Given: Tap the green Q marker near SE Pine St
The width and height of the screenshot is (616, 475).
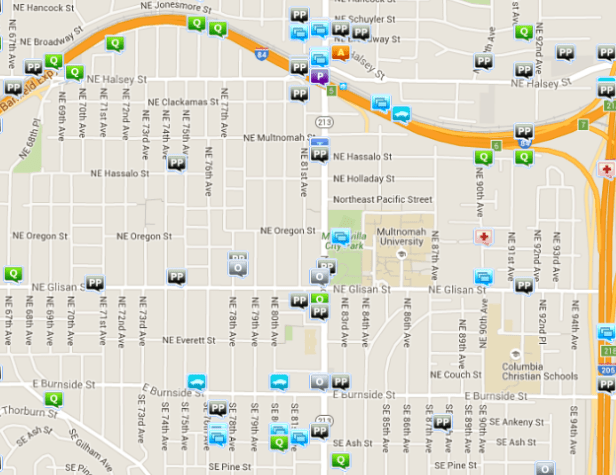Looking at the screenshot, I should (341, 461).
